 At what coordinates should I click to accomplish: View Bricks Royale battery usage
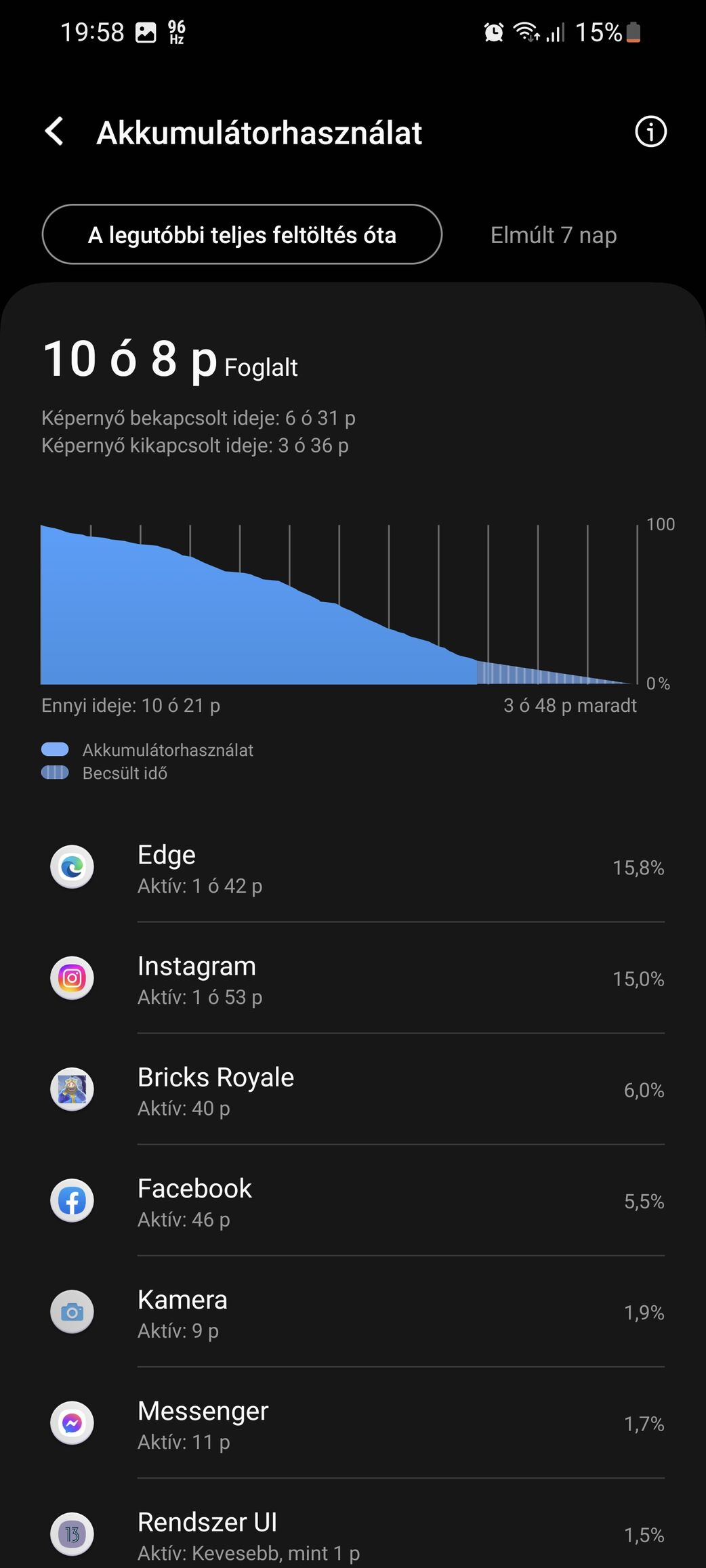coord(352,1090)
